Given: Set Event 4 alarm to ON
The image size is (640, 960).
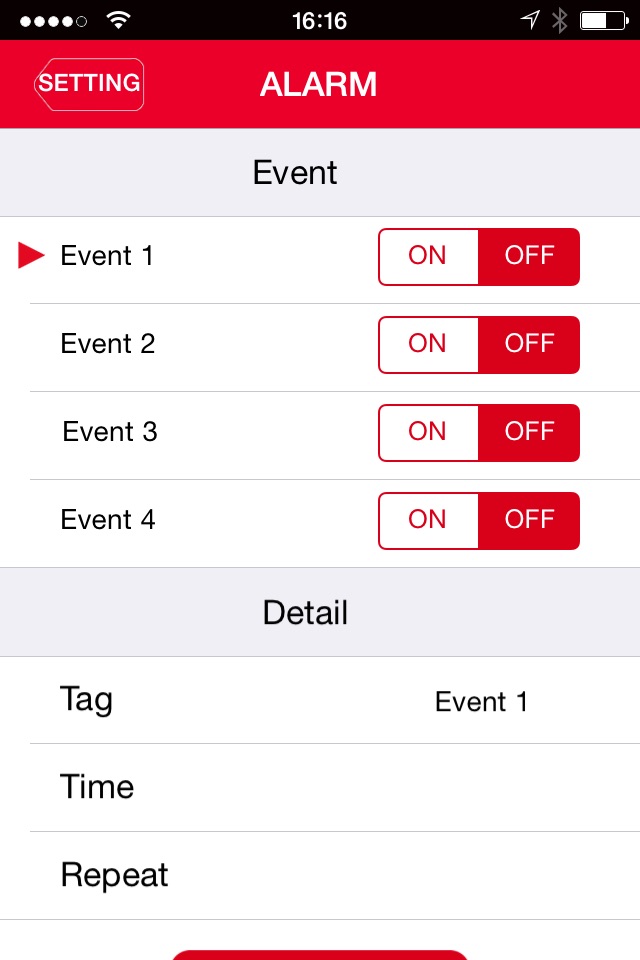Looking at the screenshot, I should point(428,520).
